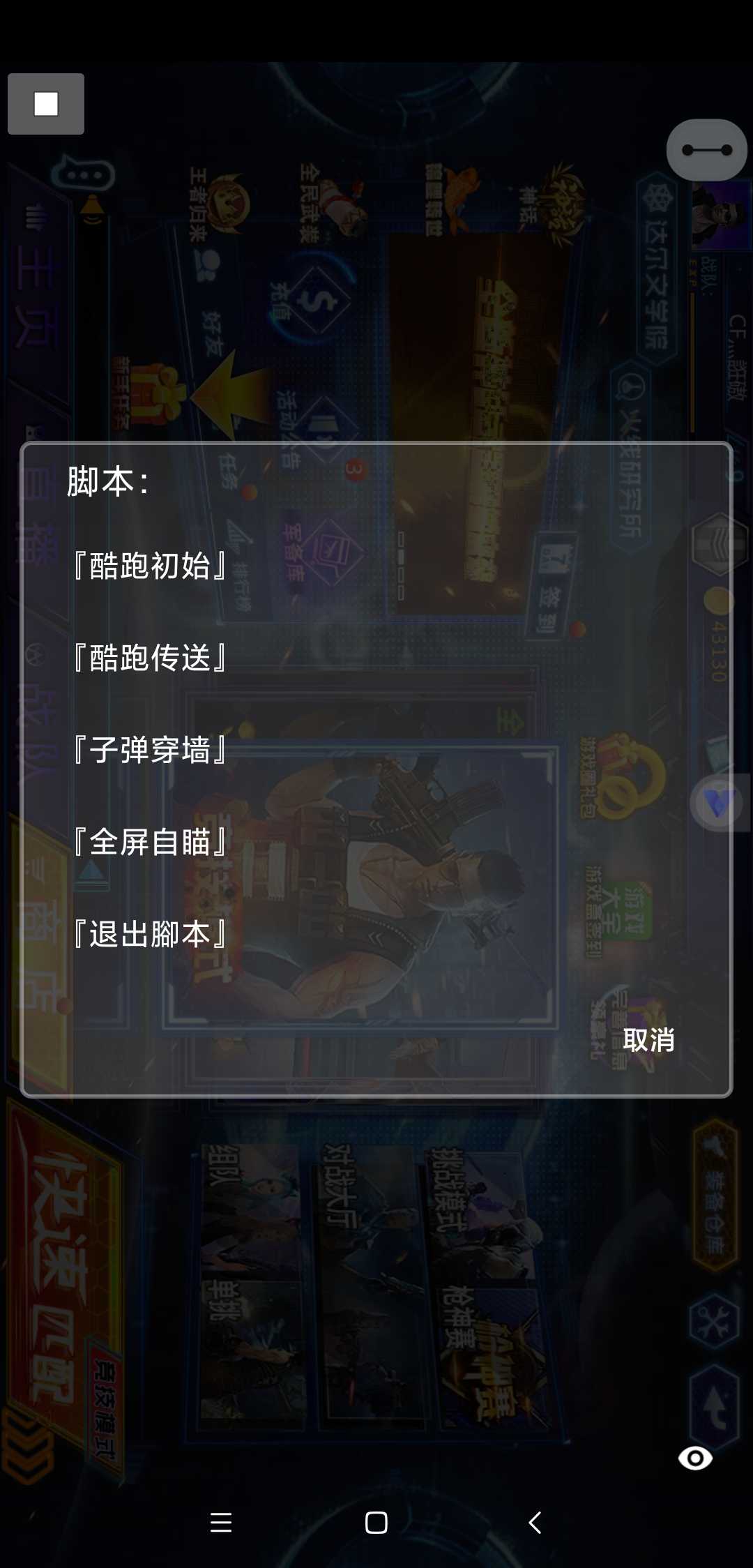The width and height of the screenshot is (753, 1568).
Task: Open recent apps from navigation bar
Action: coord(221,1522)
